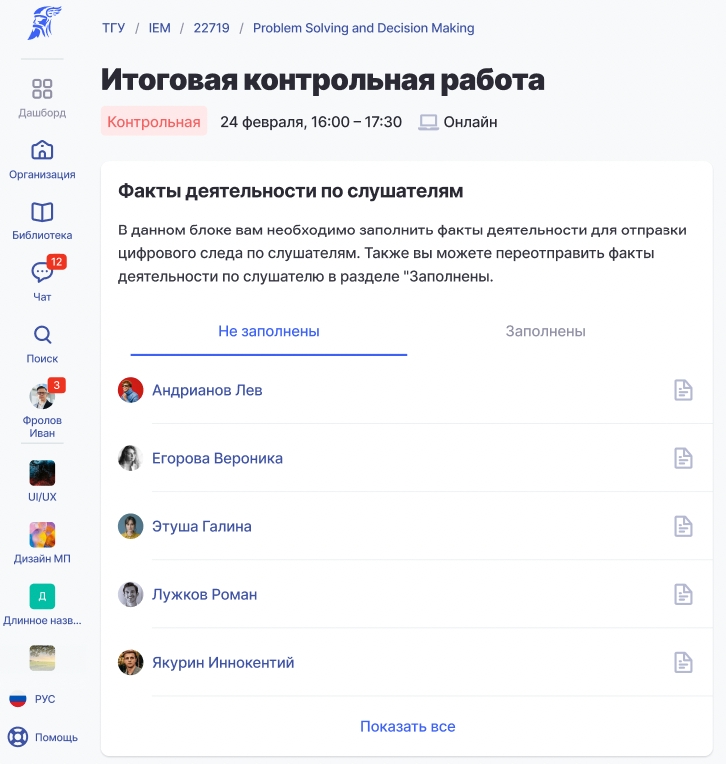Select the Не заполнены tab

(268, 331)
